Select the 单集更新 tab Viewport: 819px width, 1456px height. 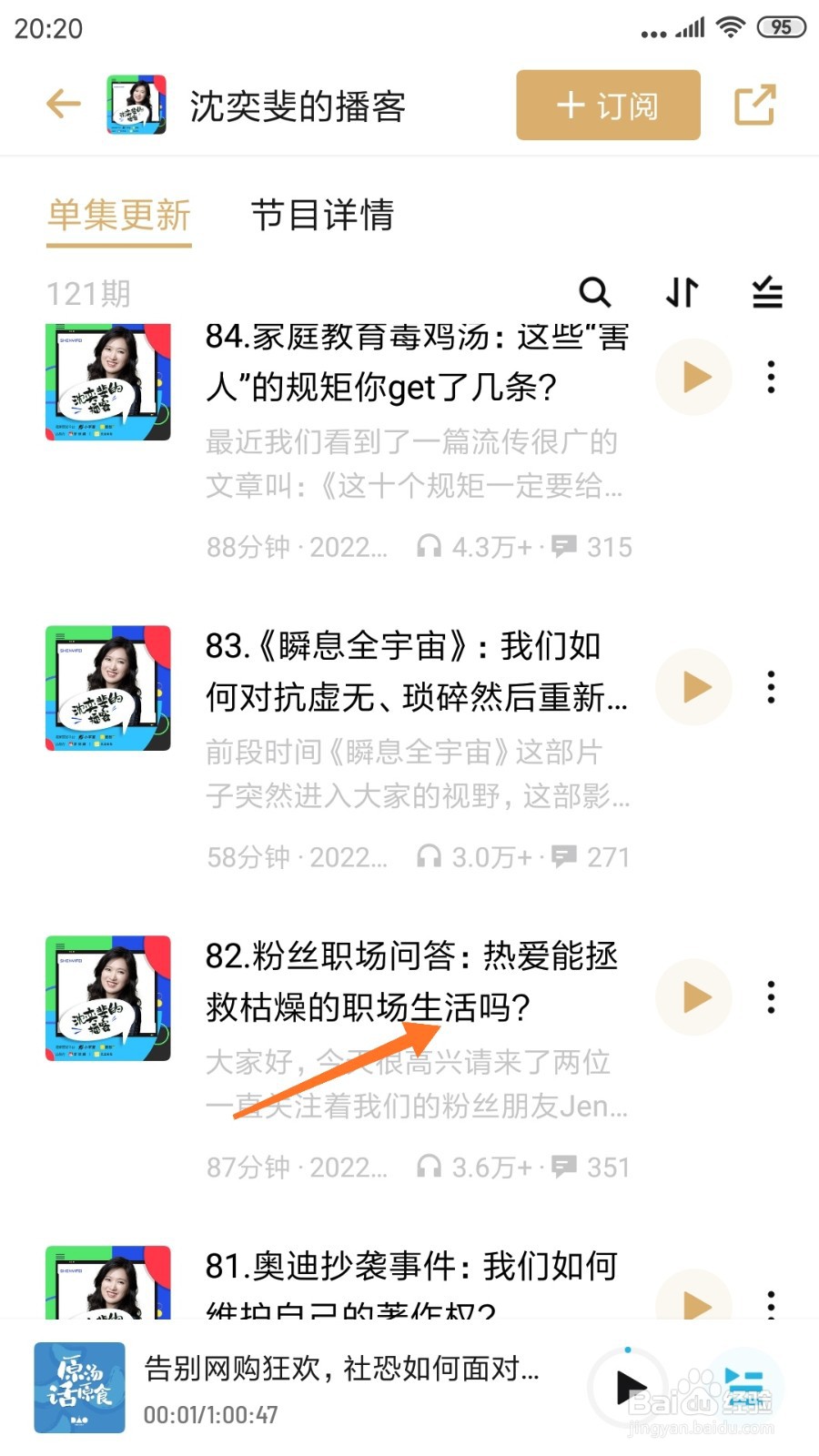click(118, 217)
